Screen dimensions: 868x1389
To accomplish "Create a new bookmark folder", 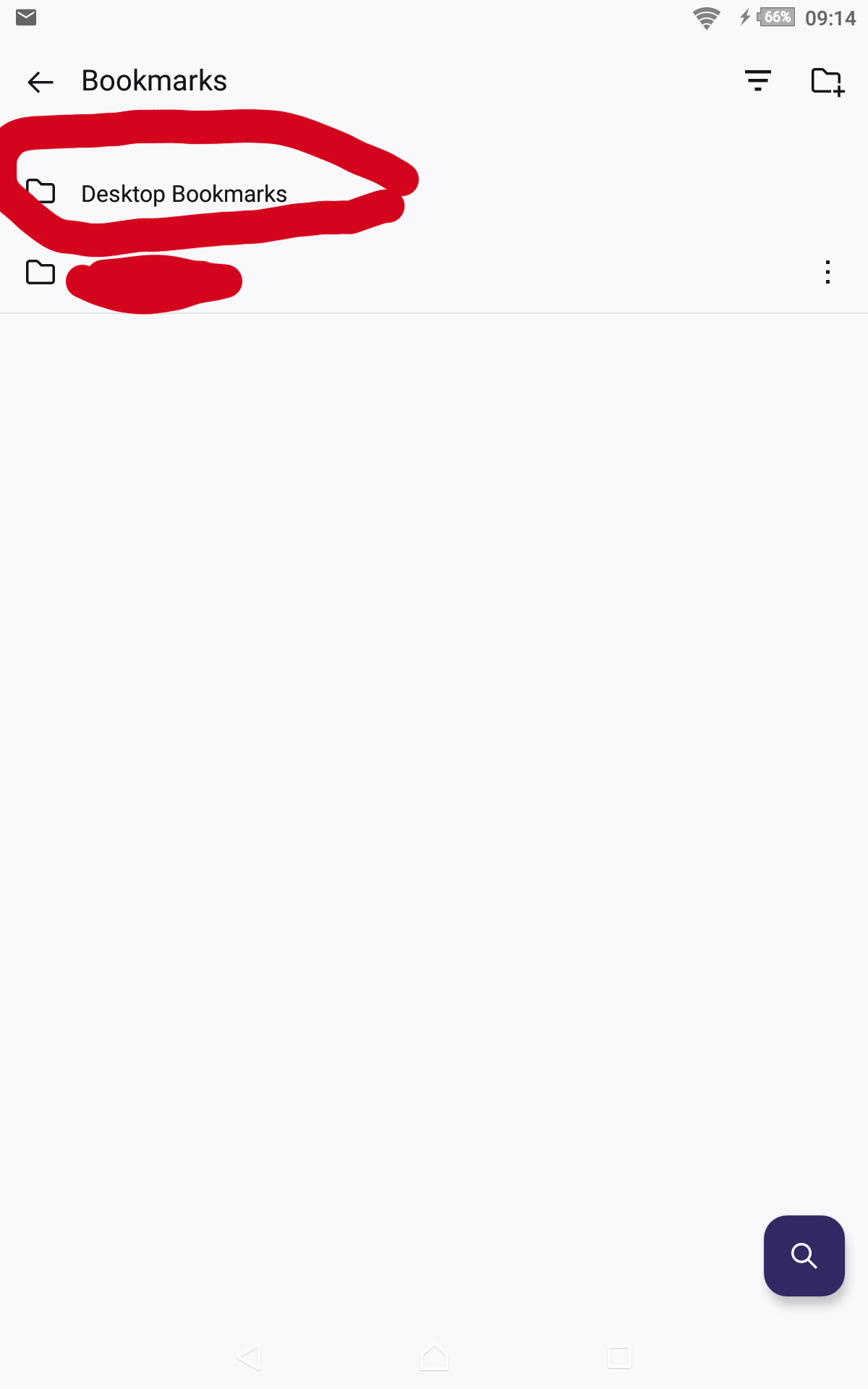I will tap(827, 81).
